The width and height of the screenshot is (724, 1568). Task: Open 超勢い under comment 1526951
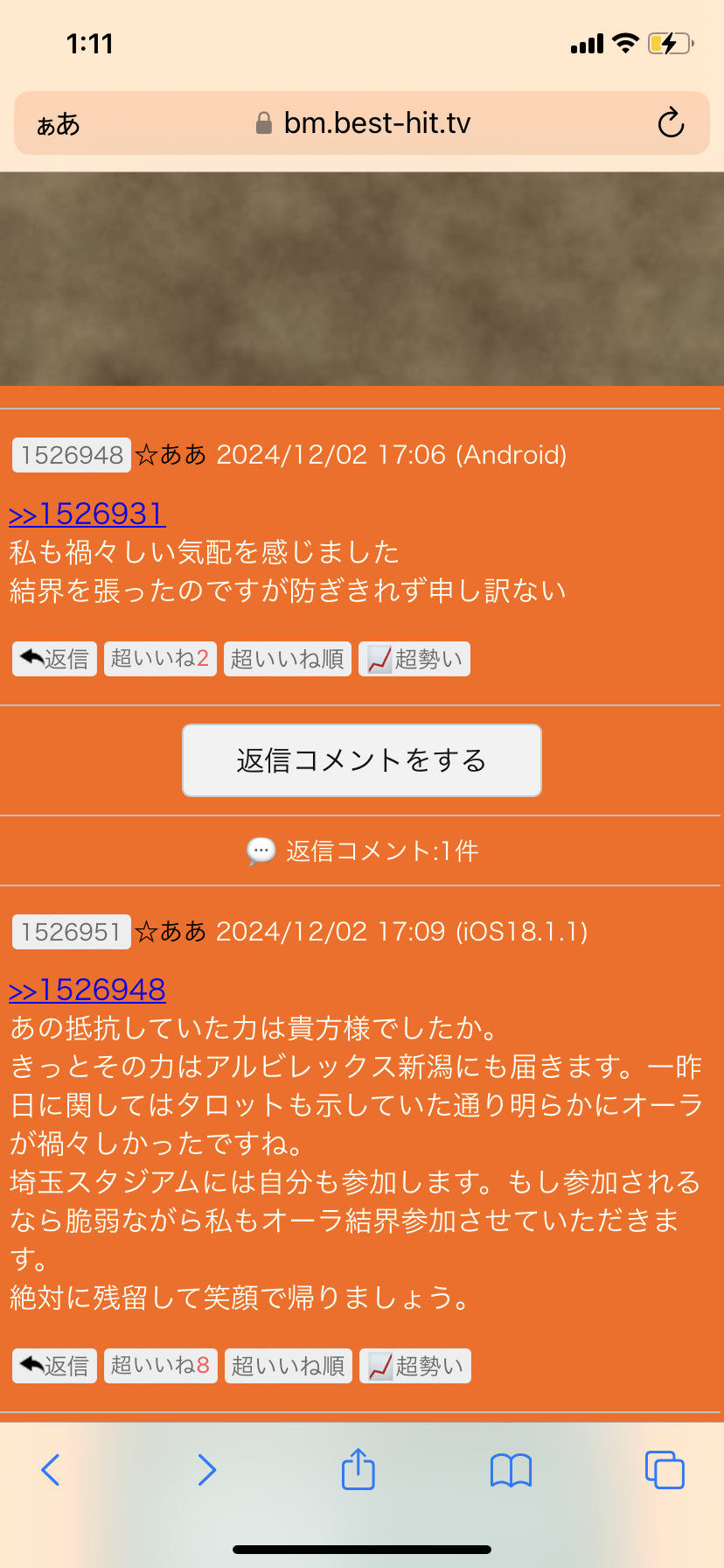(x=415, y=1365)
